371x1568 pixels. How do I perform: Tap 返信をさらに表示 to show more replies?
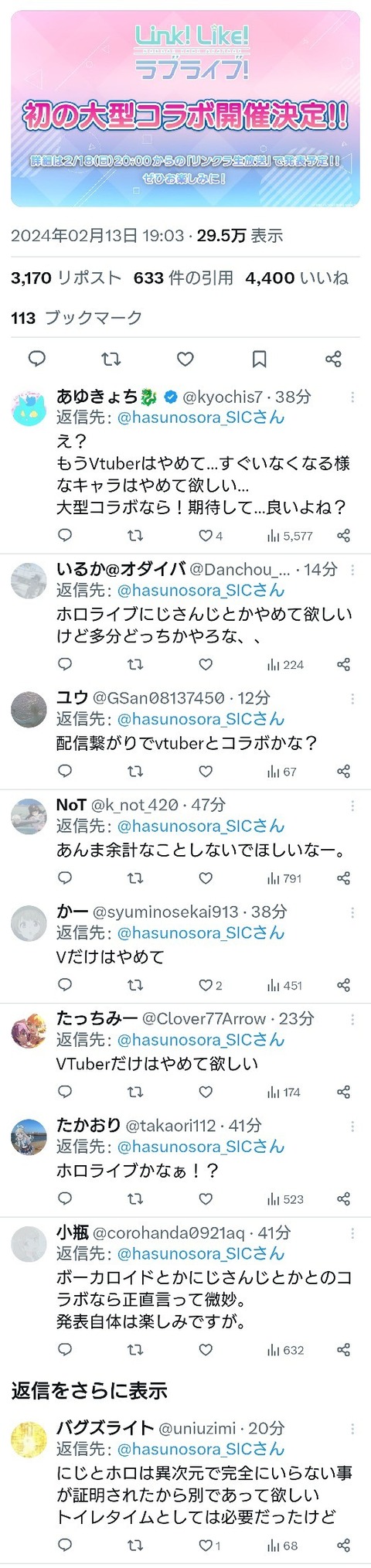89,1391
